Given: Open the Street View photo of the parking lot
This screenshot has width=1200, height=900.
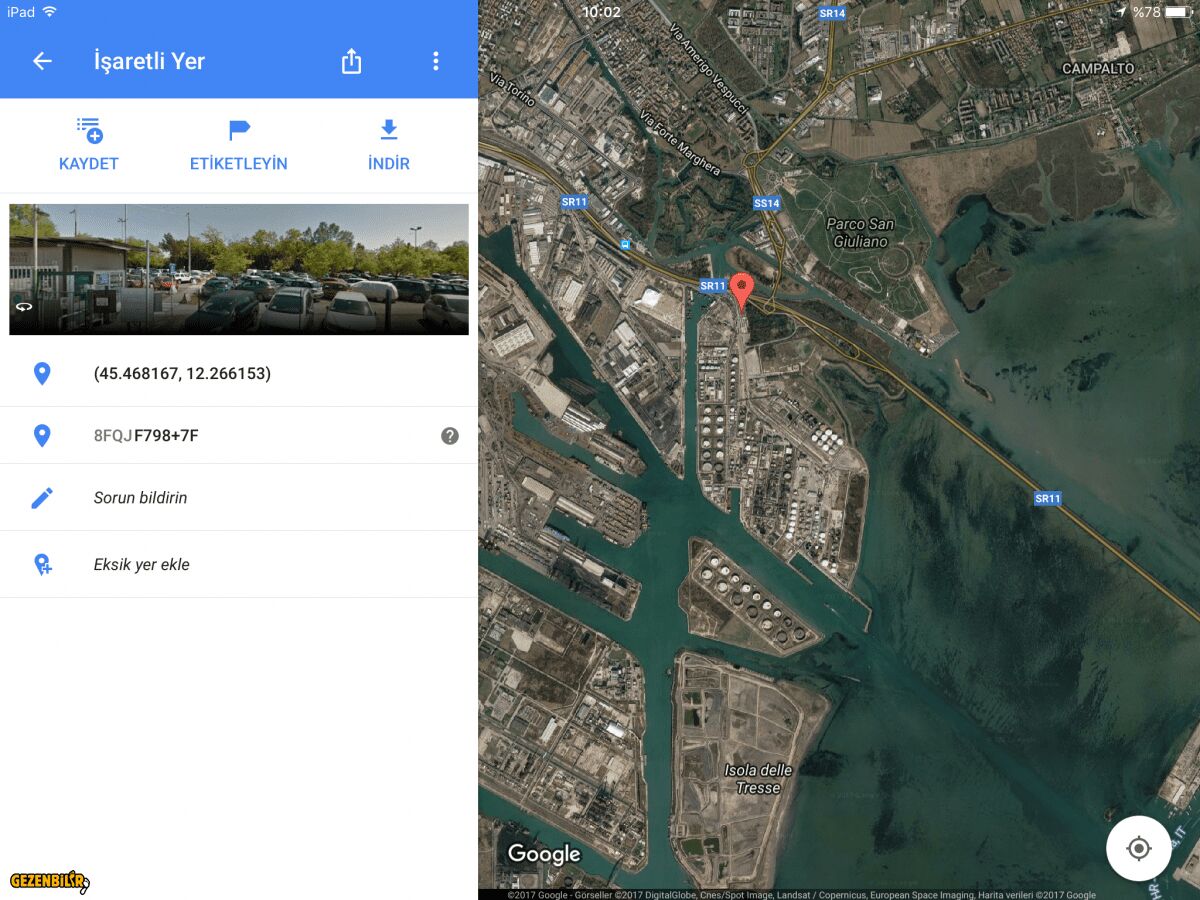Looking at the screenshot, I should pos(239,269).
